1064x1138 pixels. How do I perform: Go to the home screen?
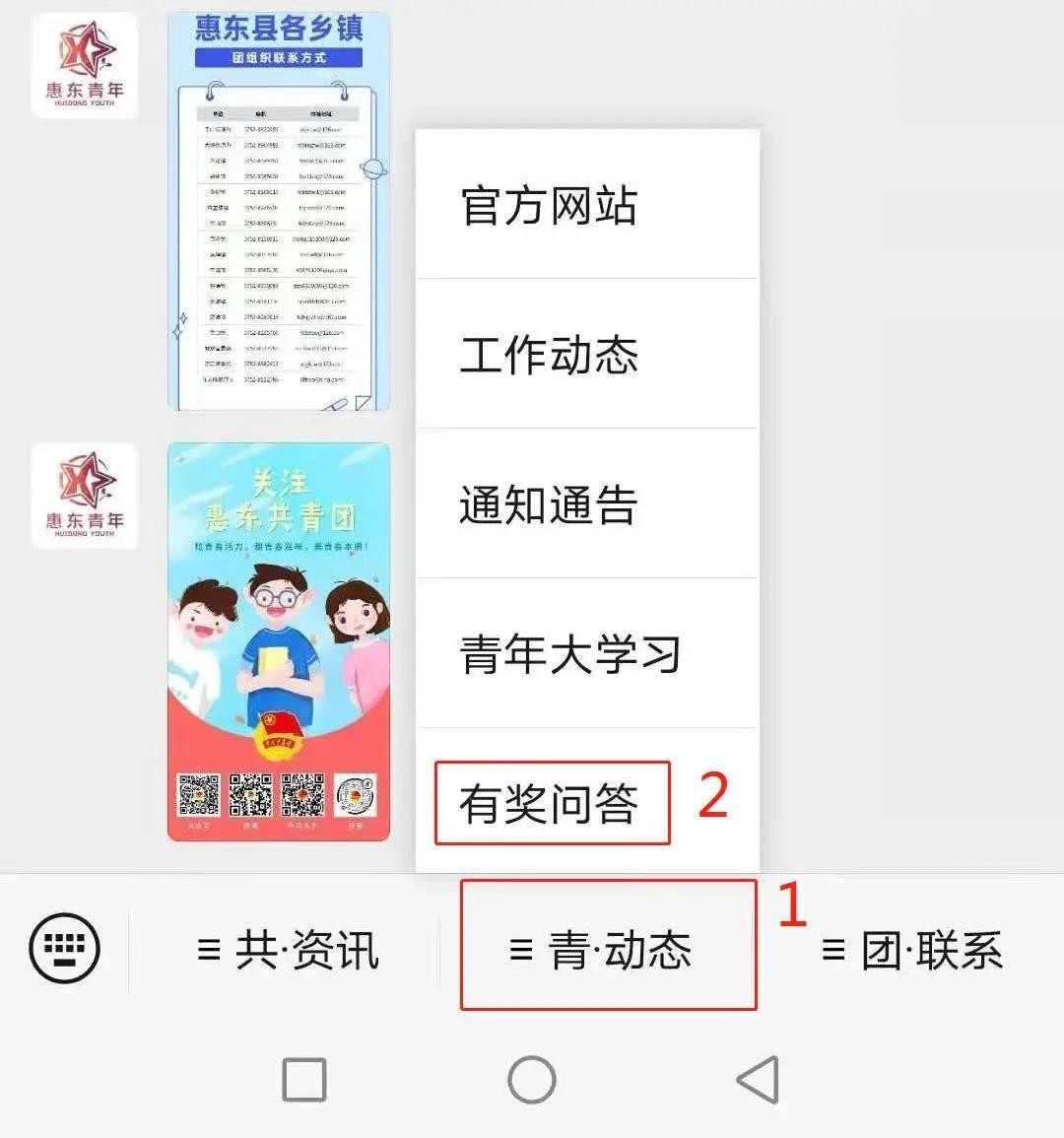coord(532,1080)
